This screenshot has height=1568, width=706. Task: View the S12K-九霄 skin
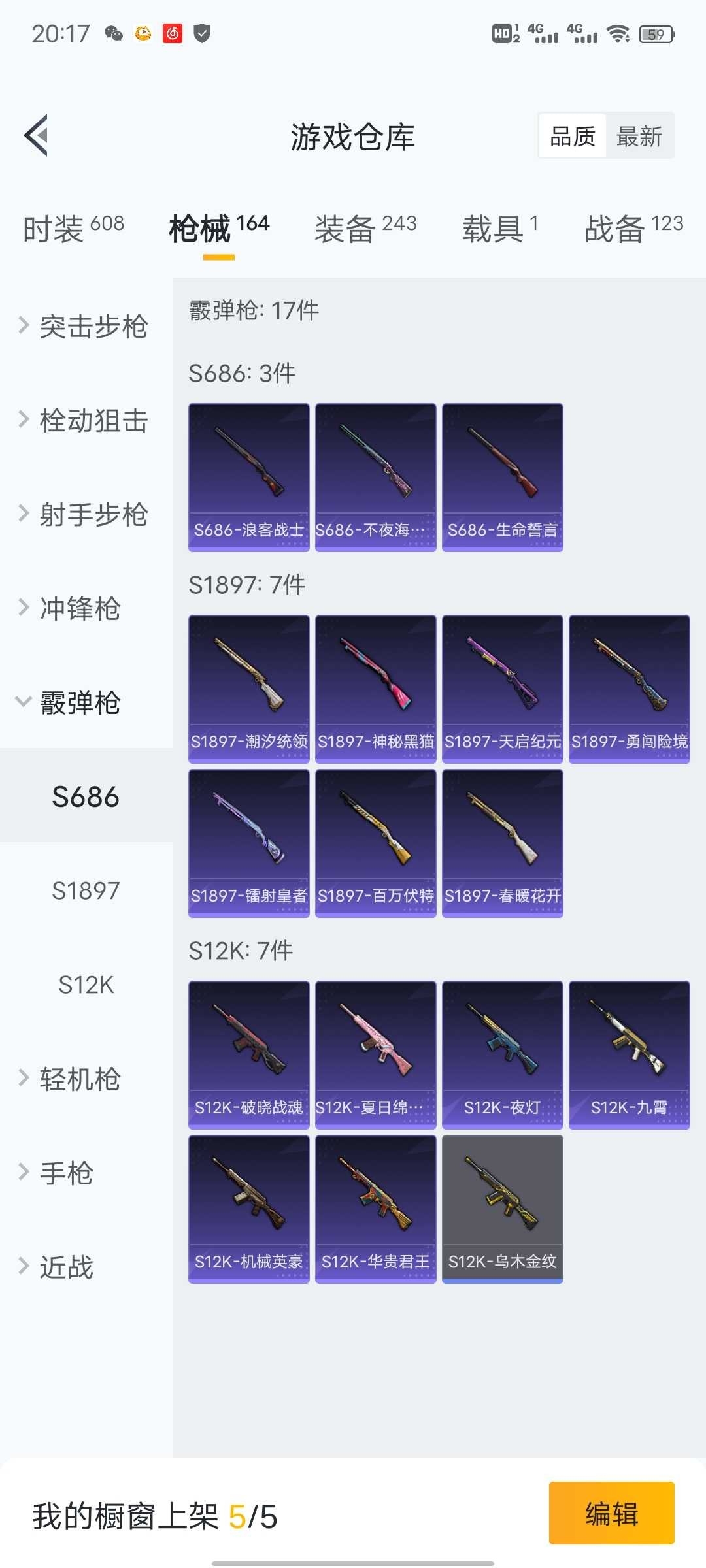(629, 1054)
